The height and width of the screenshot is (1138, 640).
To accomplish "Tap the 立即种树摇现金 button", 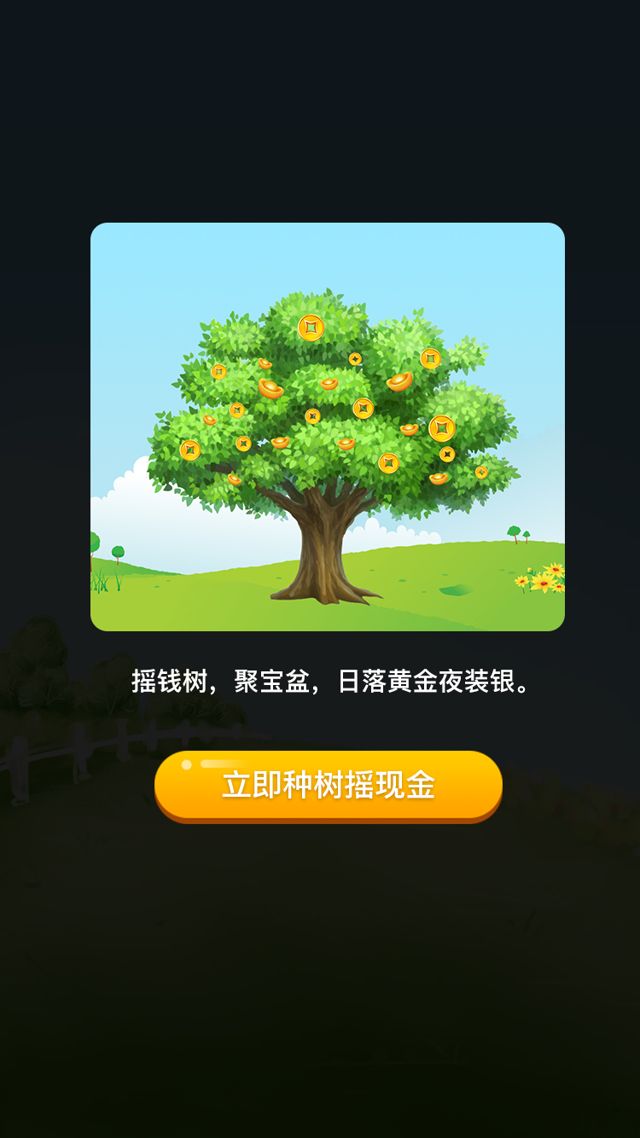I will (x=328, y=786).
